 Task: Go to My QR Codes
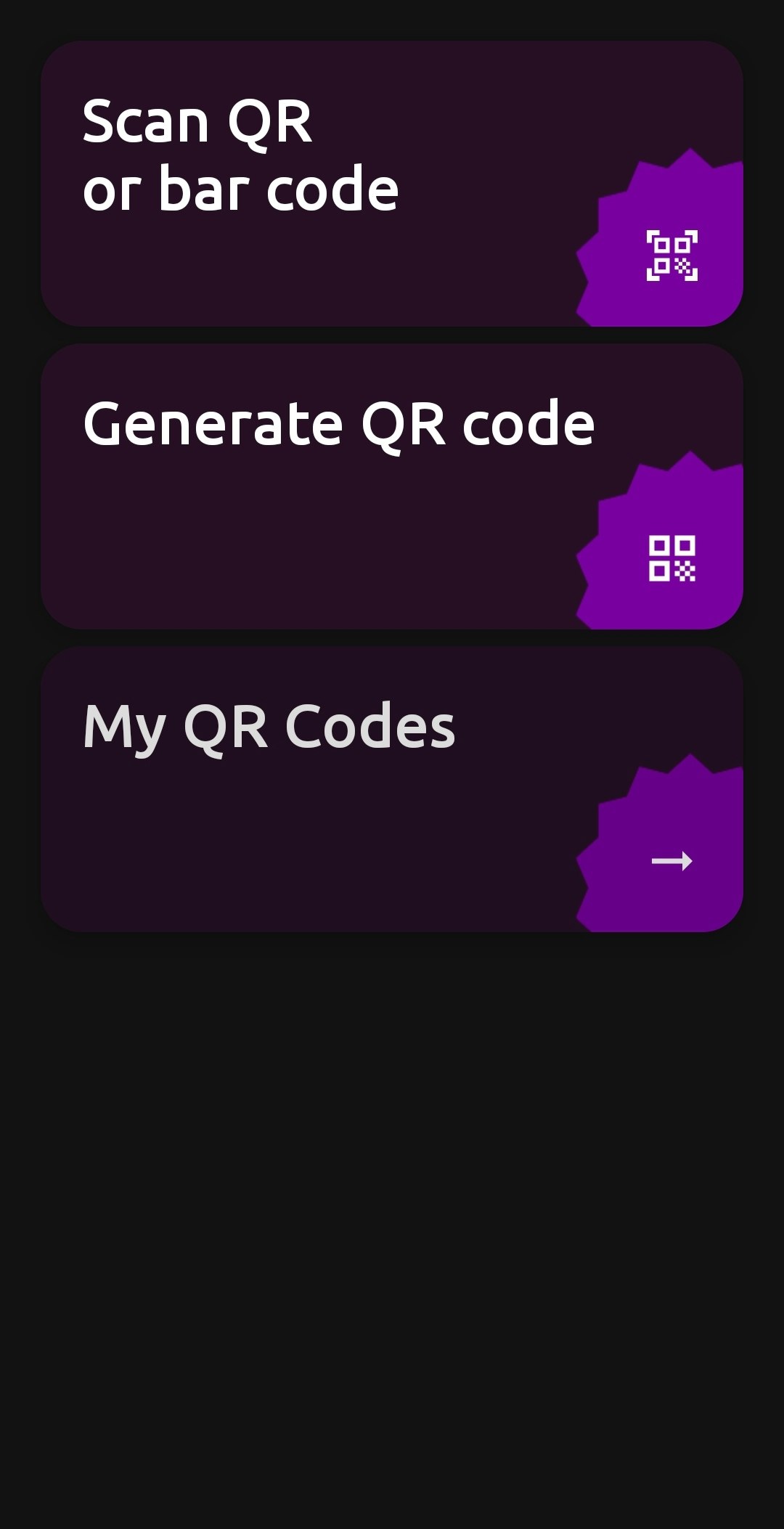392,789
